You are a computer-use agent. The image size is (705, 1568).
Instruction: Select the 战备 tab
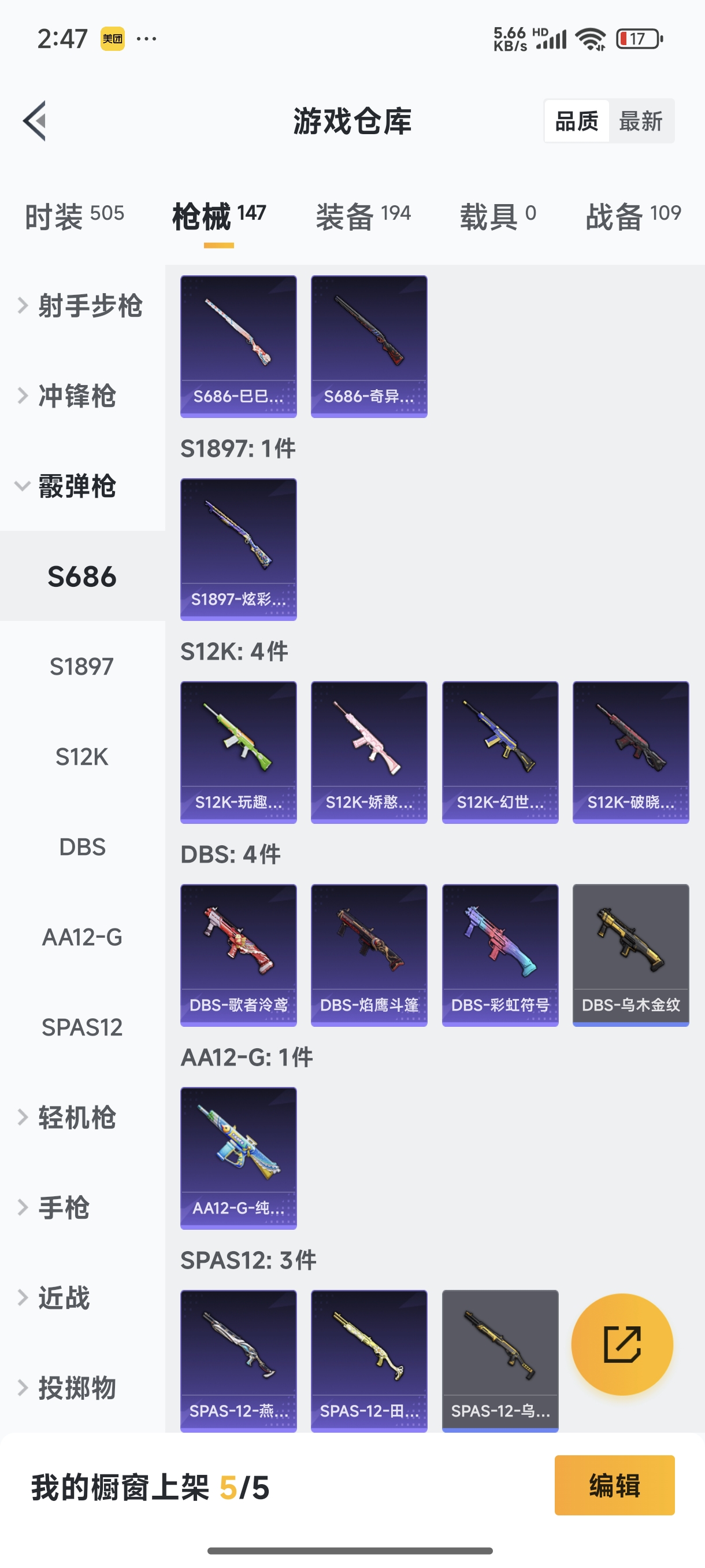click(x=633, y=216)
